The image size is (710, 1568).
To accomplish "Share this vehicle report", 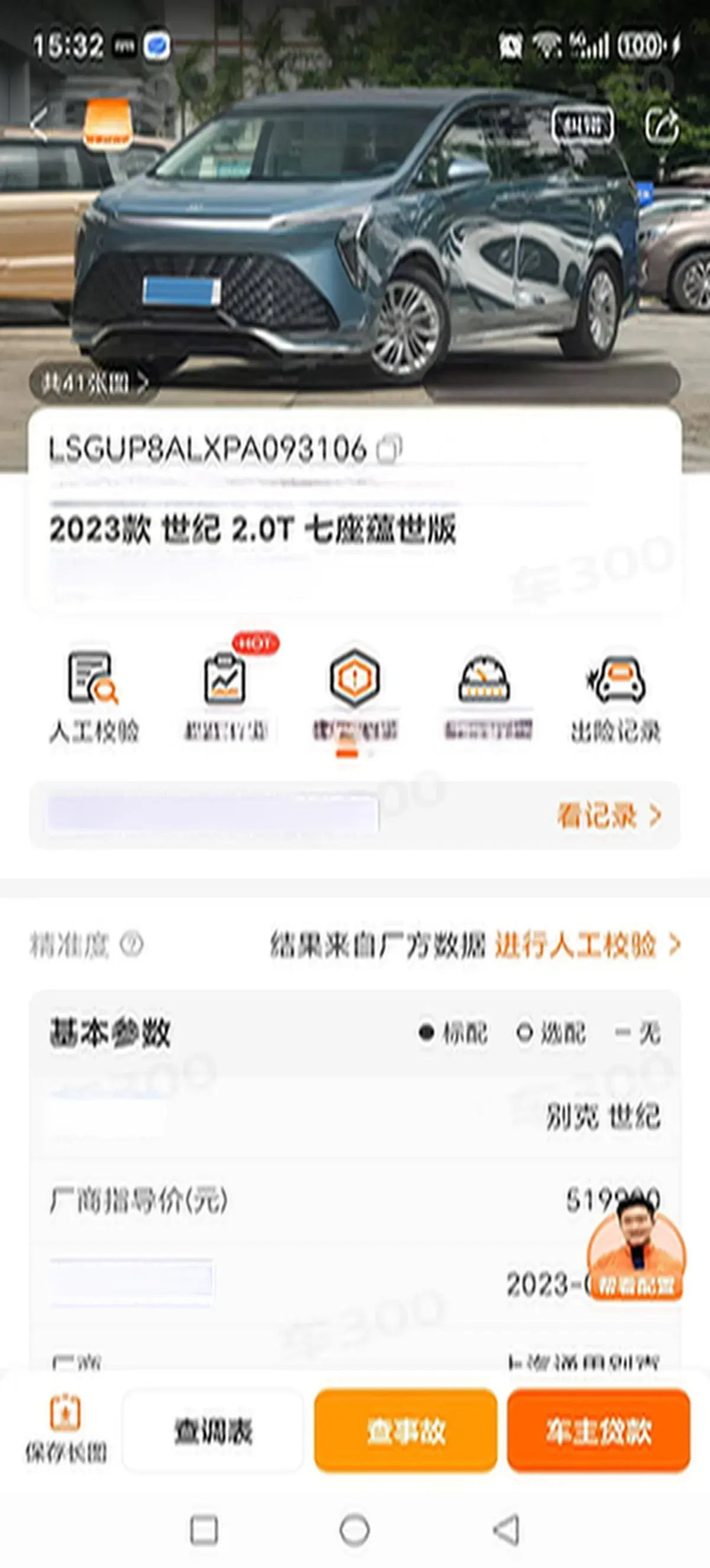I will coord(662,126).
